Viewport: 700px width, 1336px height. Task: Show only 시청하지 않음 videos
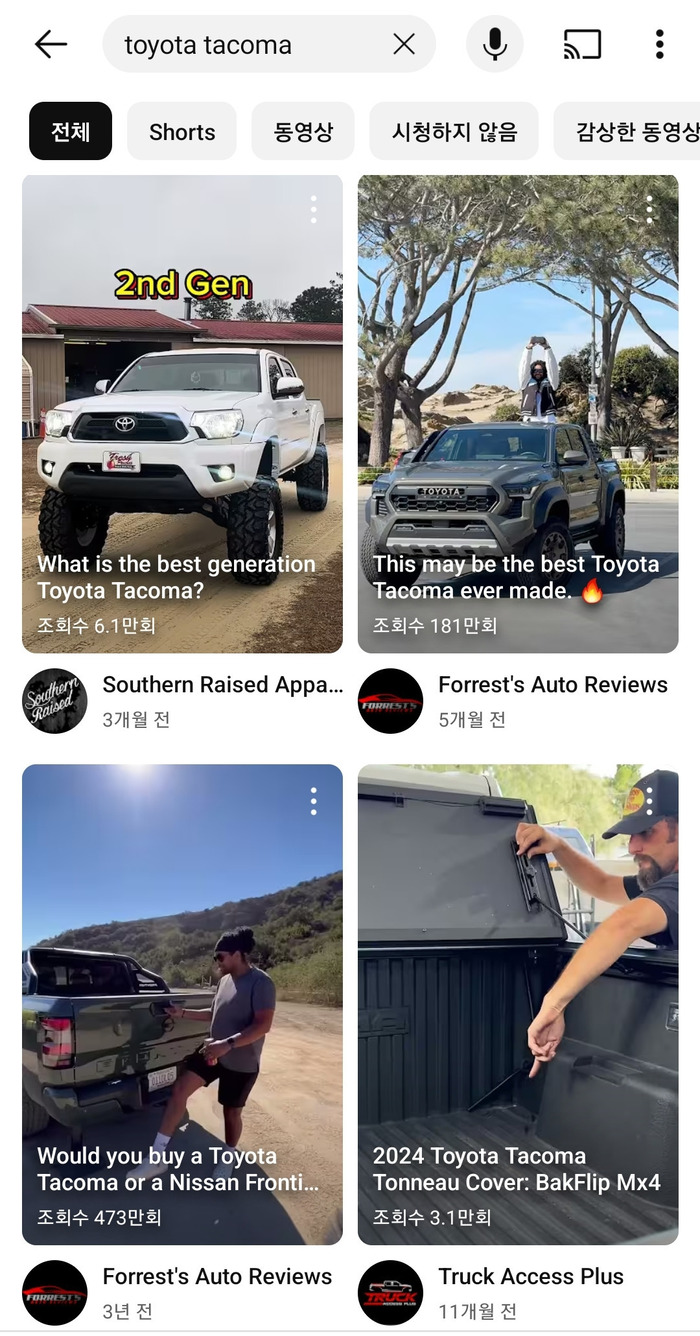point(454,131)
